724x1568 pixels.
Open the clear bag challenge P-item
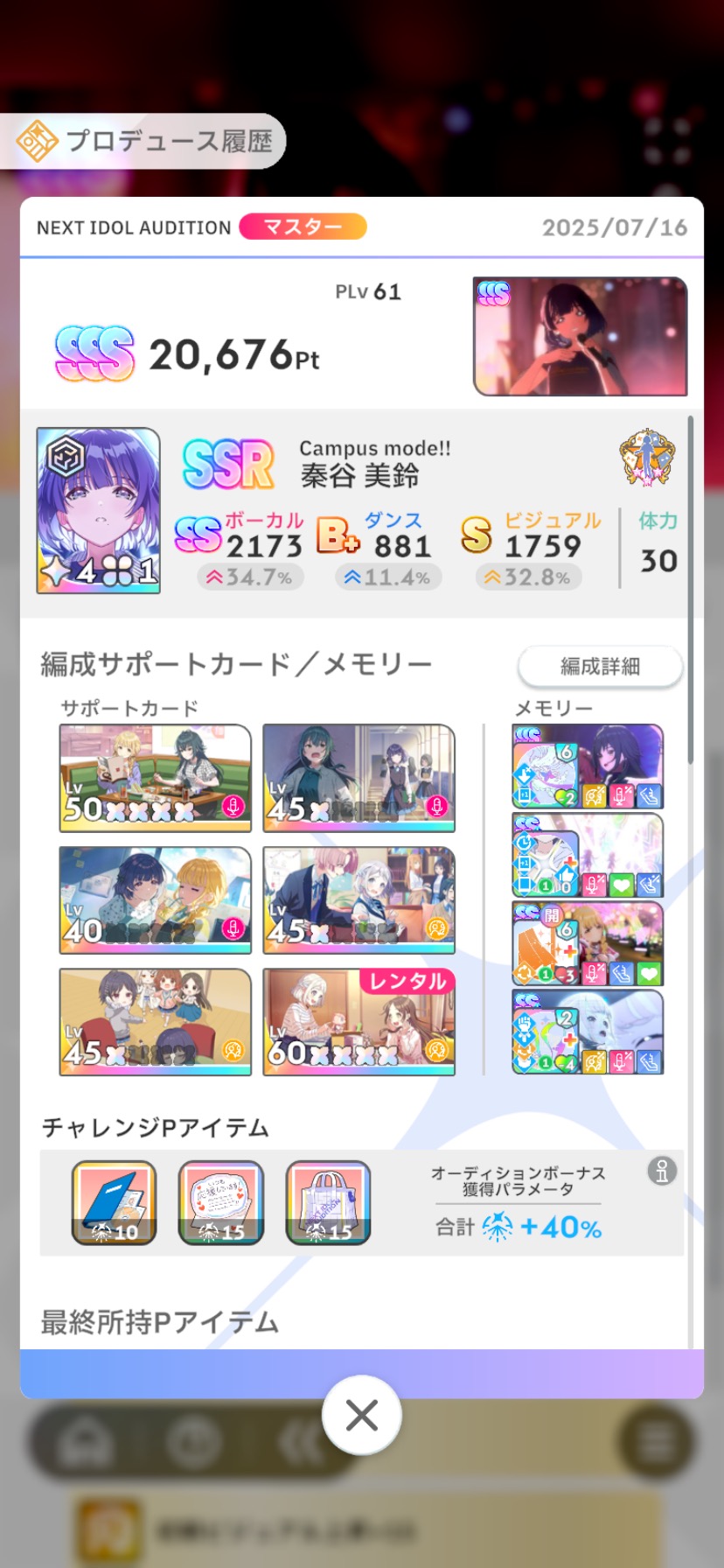click(328, 1202)
